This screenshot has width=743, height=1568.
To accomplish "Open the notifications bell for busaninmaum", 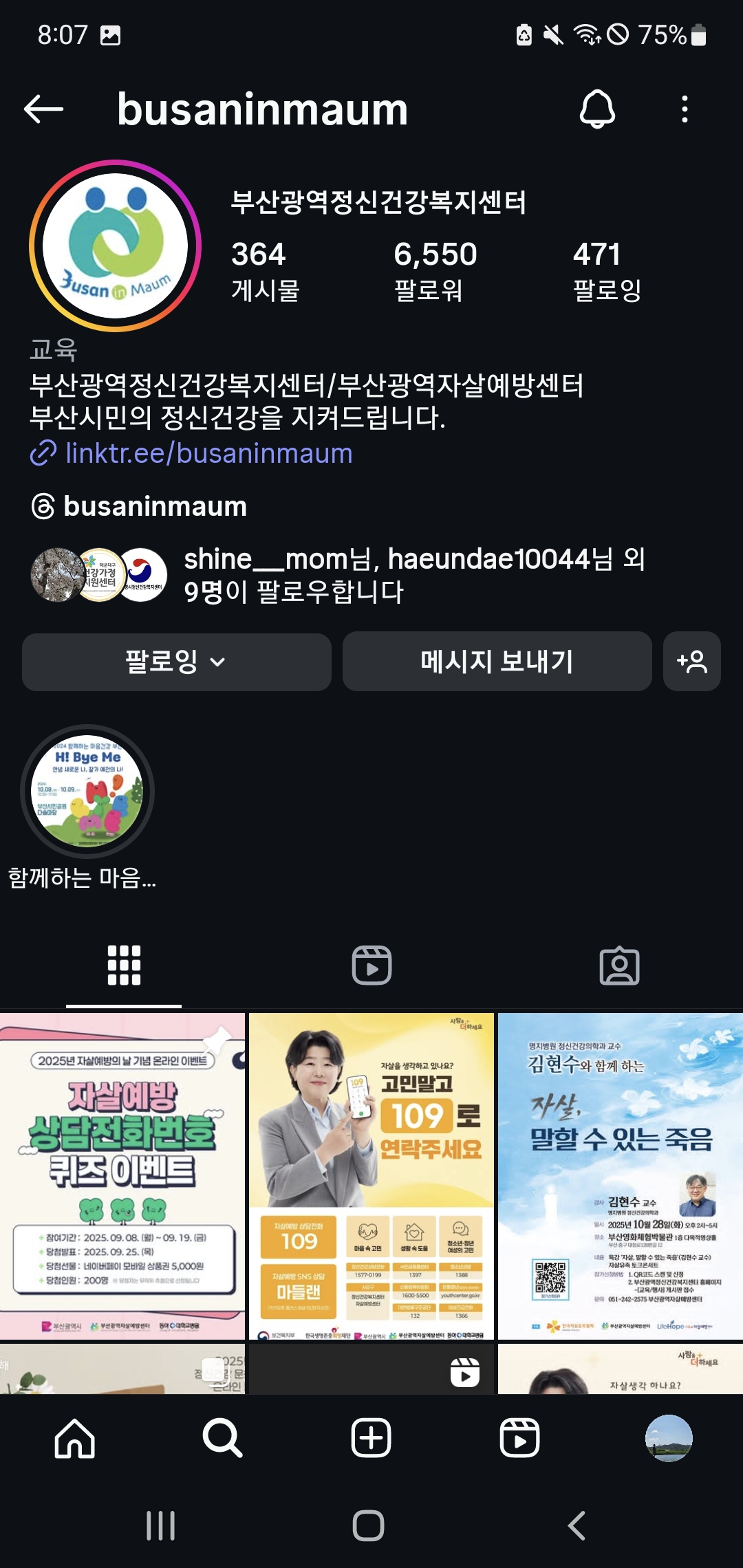I will tap(597, 109).
